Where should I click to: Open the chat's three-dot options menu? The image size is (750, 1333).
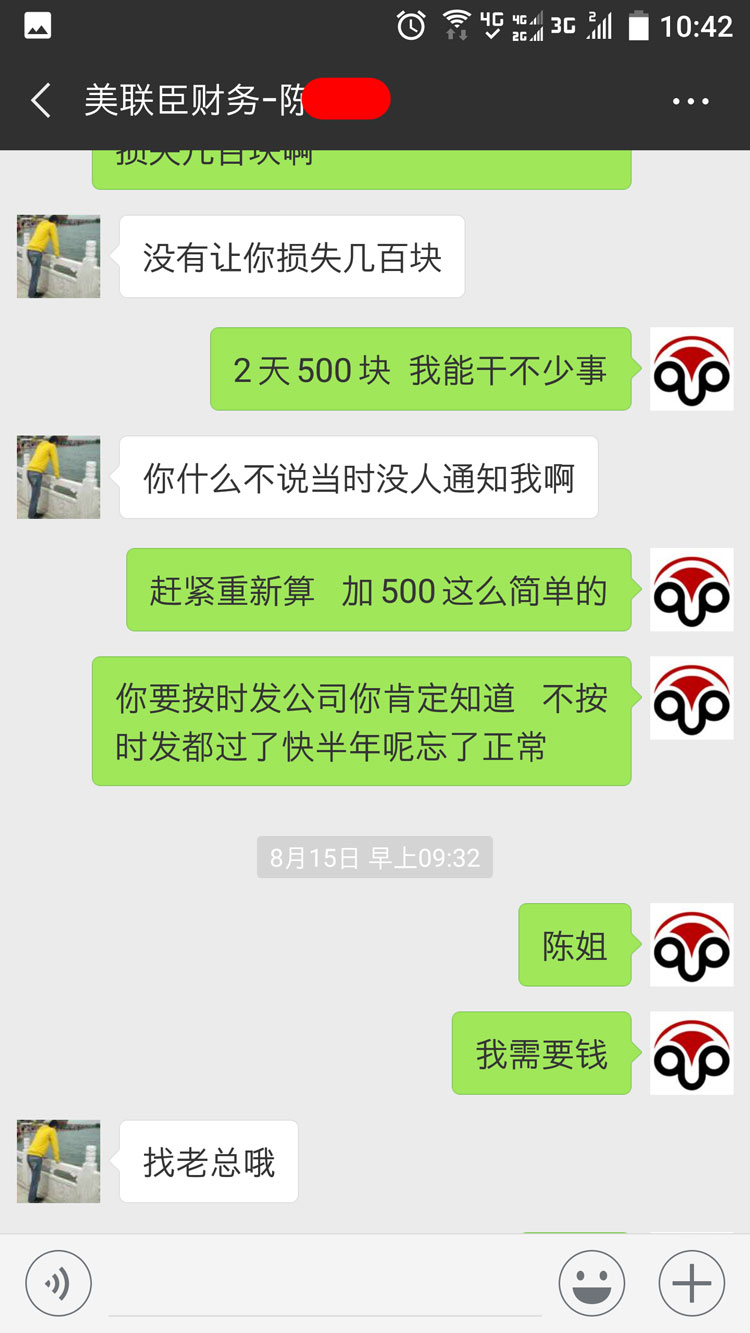690,101
